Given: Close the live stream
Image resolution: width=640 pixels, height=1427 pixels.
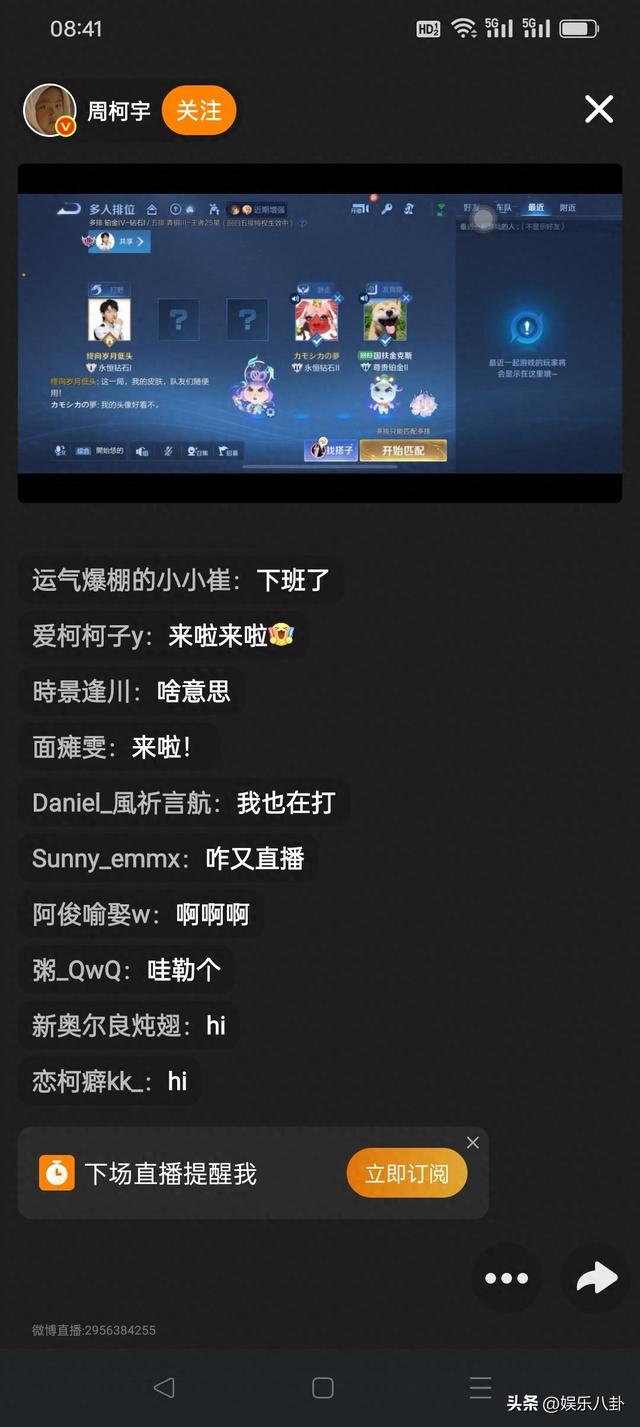Looking at the screenshot, I should 598,109.
